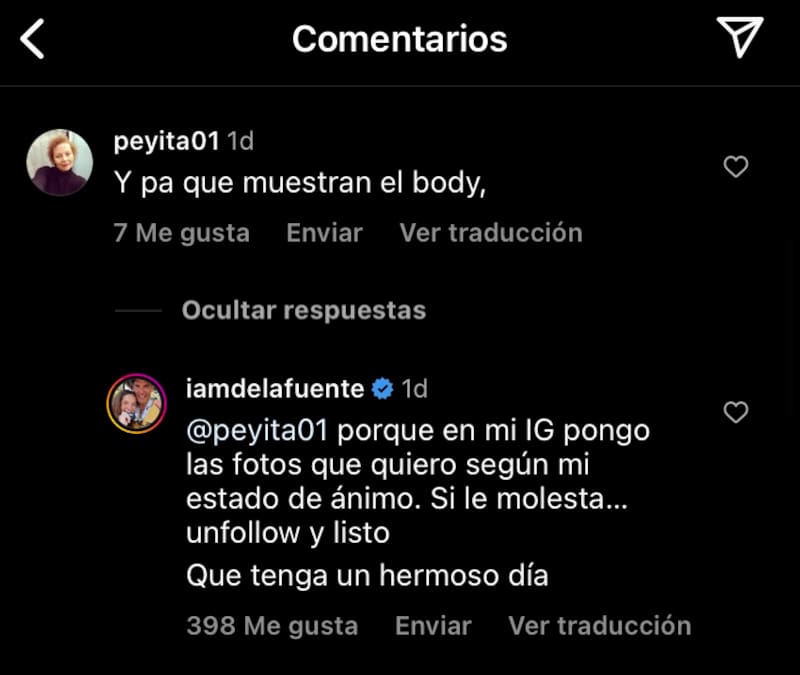Open iamdelafuente's profile avatar
Viewport: 800px width, 675px height.
tap(135, 404)
